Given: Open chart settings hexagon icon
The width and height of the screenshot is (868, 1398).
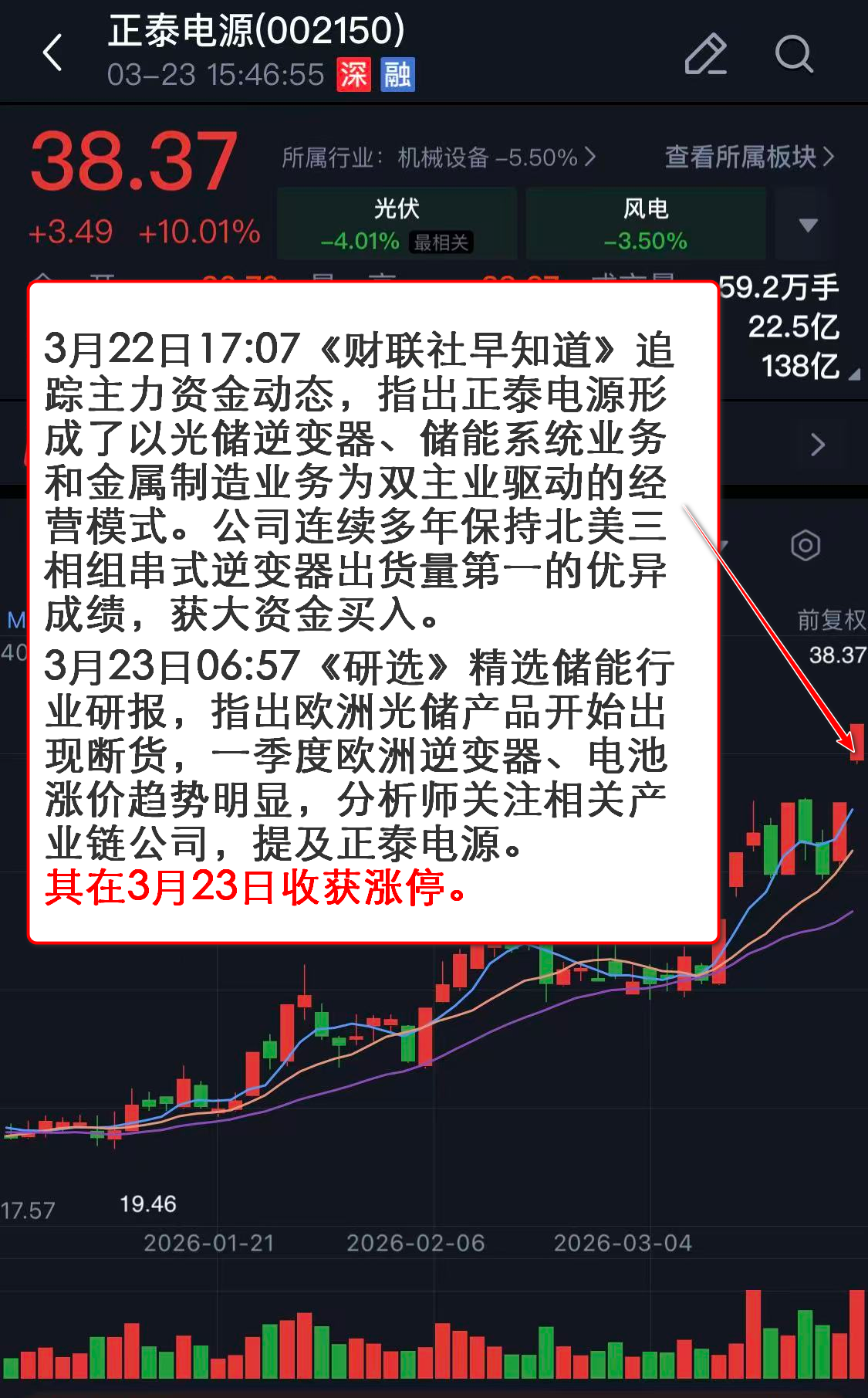Looking at the screenshot, I should pos(805,546).
